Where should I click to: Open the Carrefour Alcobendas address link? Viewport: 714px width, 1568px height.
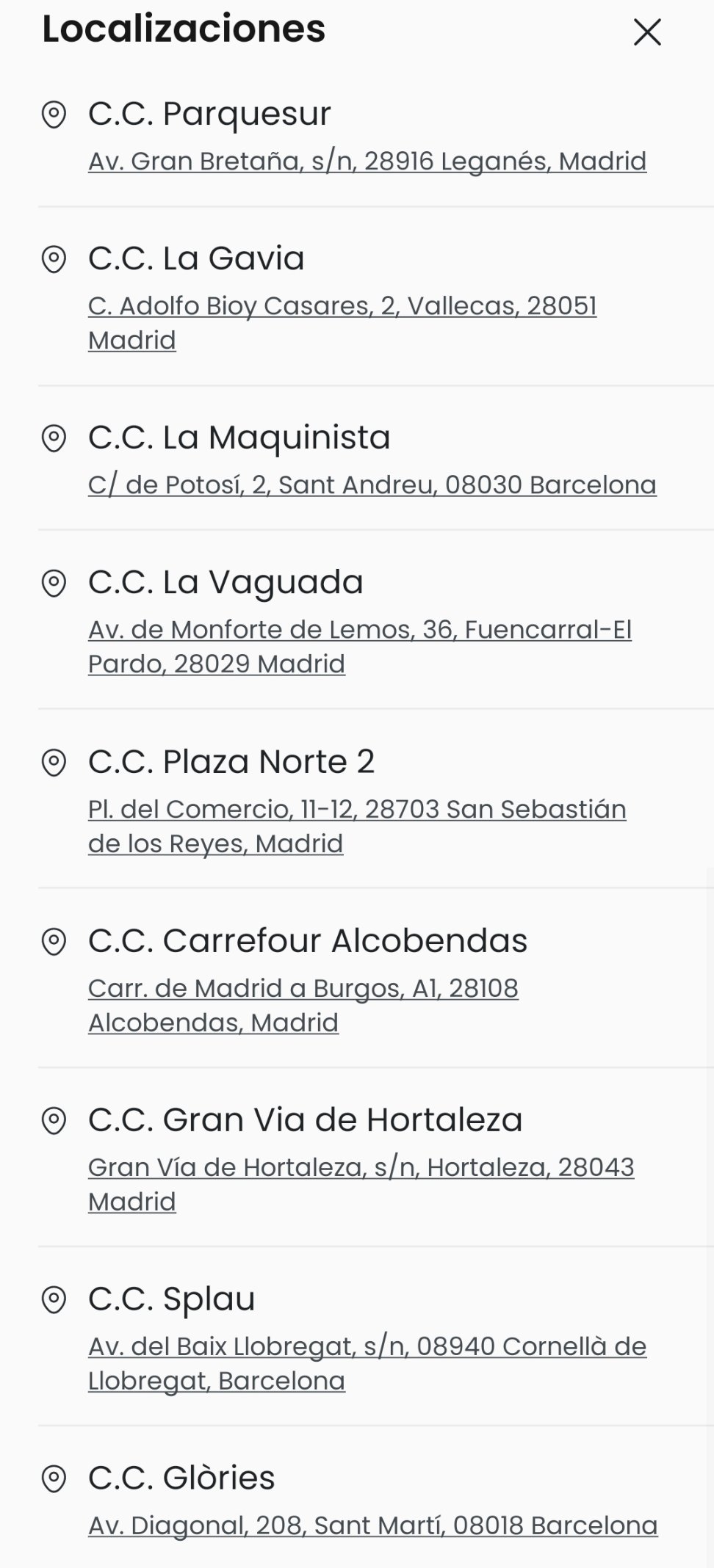pos(303,1006)
